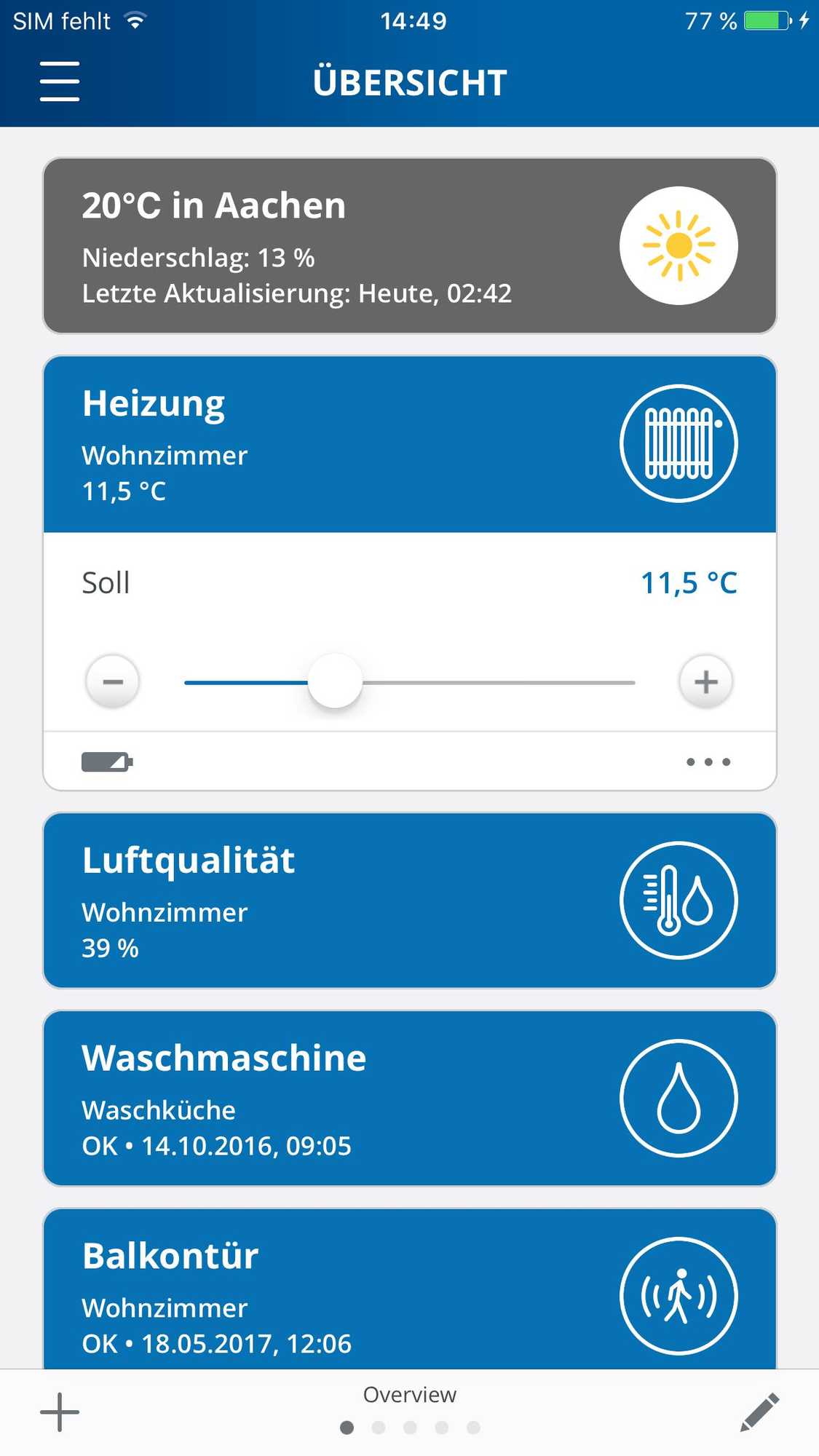Open Heizung more options dots
The image size is (819, 1456).
tap(708, 762)
